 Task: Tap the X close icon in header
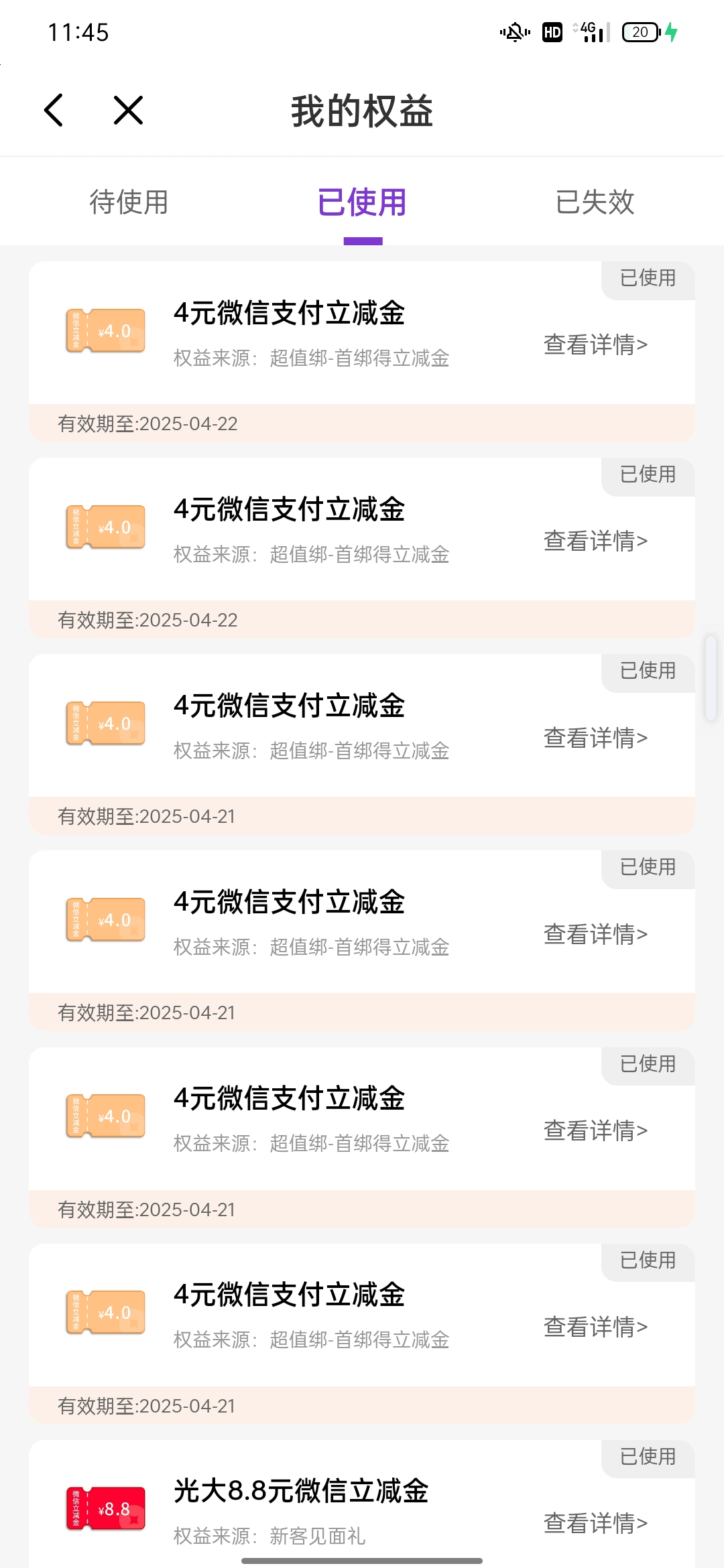pyautogui.click(x=127, y=111)
